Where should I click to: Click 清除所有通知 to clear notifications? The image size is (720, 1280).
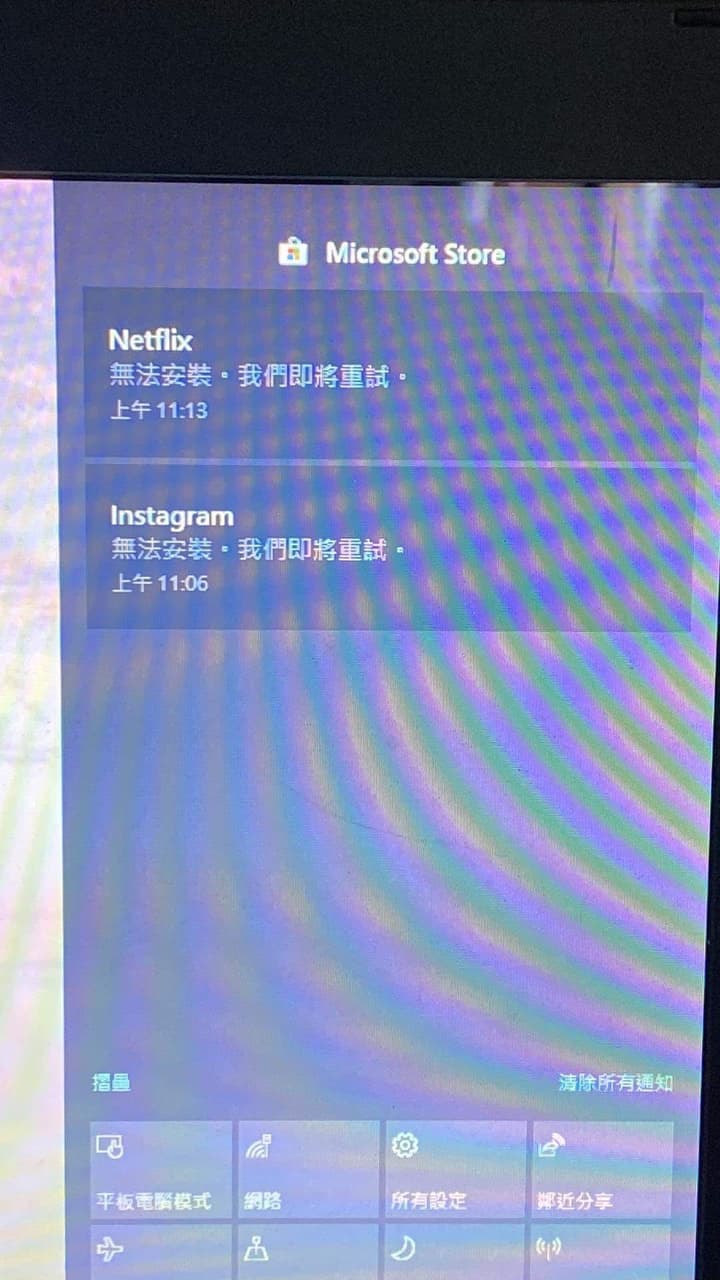(617, 1082)
